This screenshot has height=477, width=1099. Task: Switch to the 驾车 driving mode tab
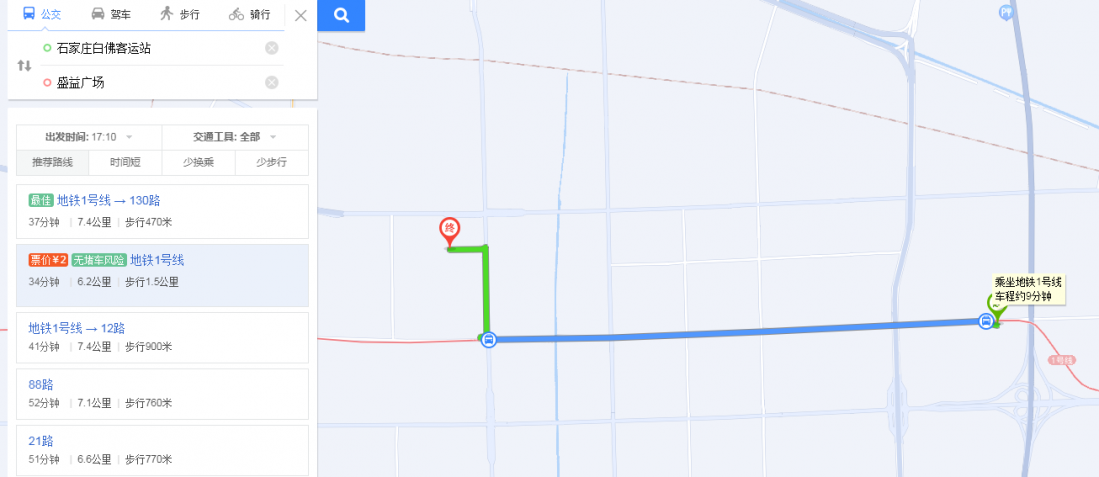[x=110, y=14]
